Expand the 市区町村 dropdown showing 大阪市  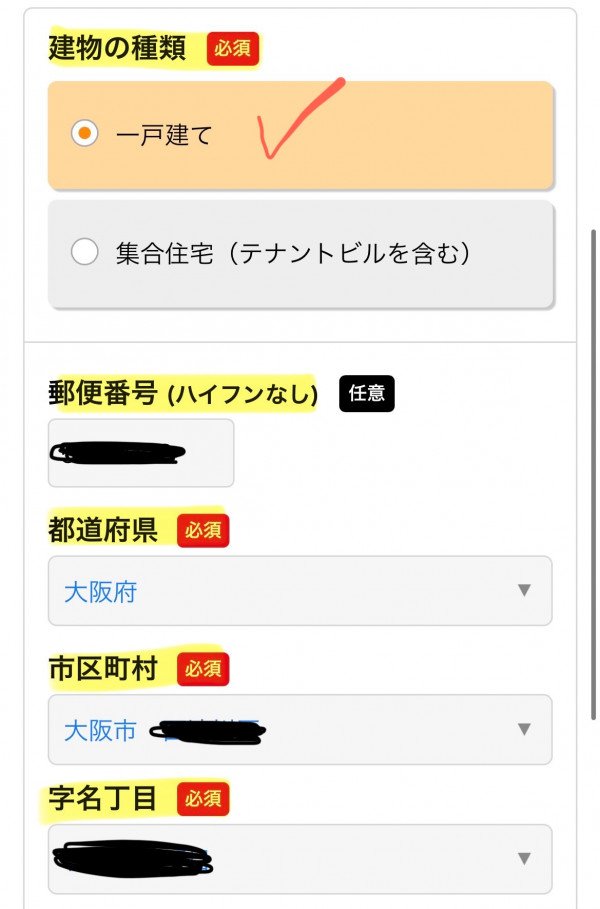pos(300,730)
